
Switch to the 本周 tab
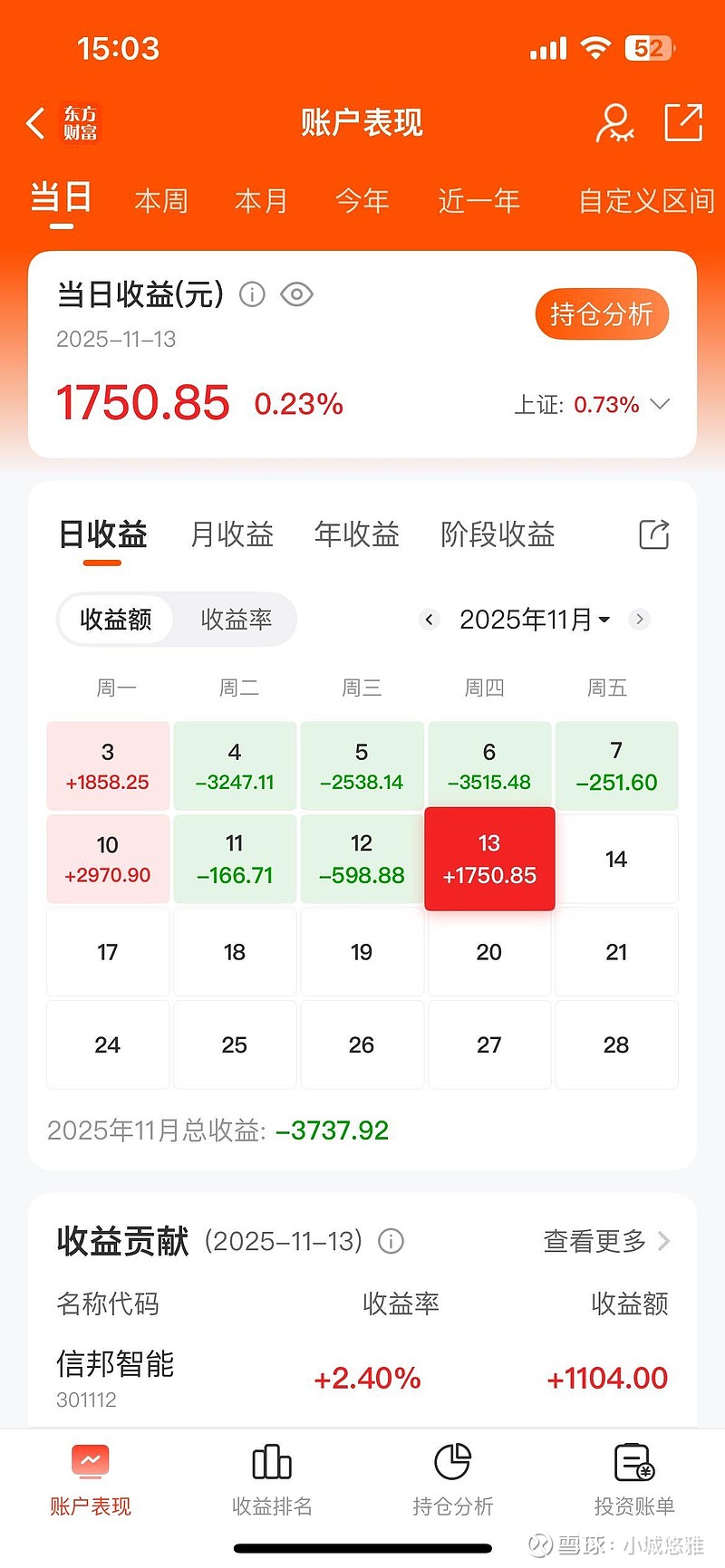(x=159, y=201)
